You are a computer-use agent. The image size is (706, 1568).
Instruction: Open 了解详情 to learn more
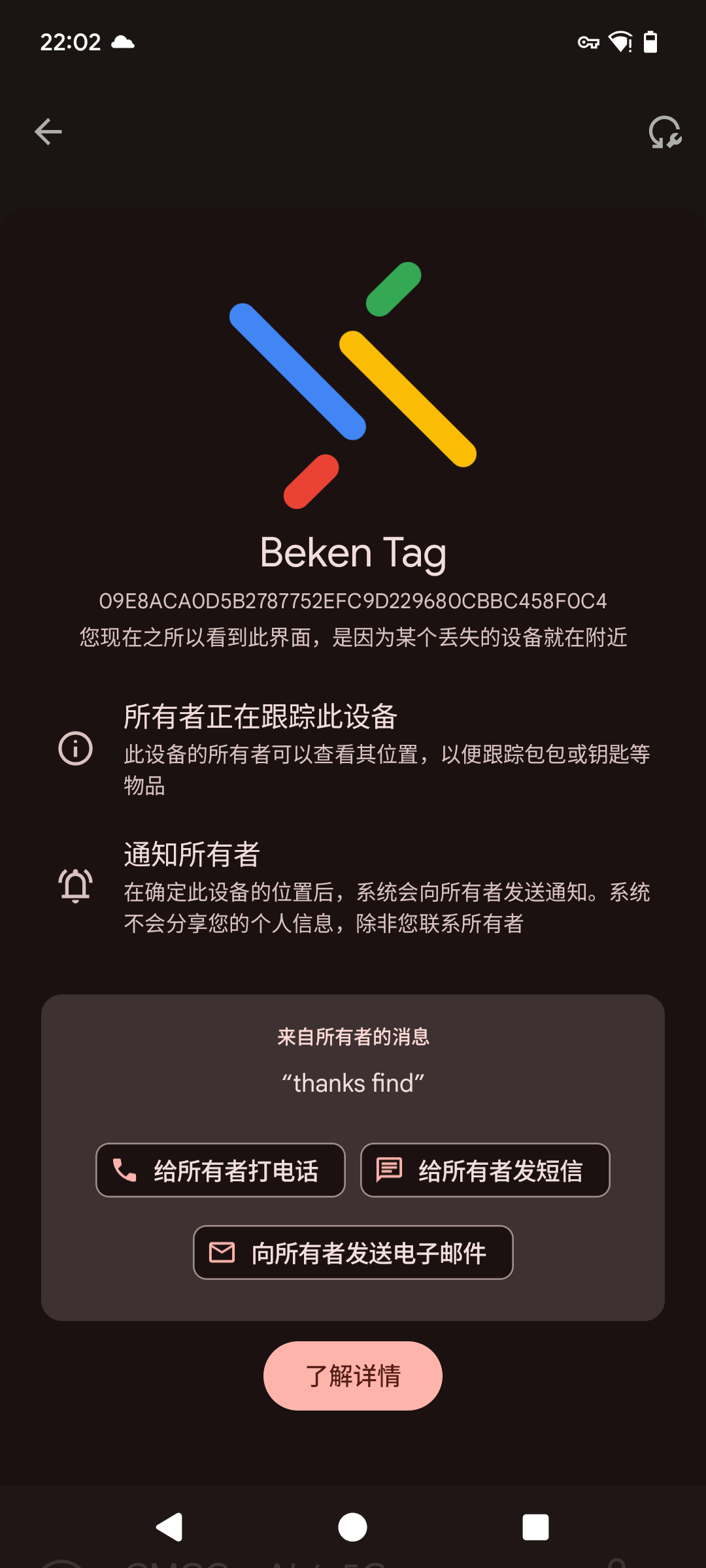(x=353, y=1376)
